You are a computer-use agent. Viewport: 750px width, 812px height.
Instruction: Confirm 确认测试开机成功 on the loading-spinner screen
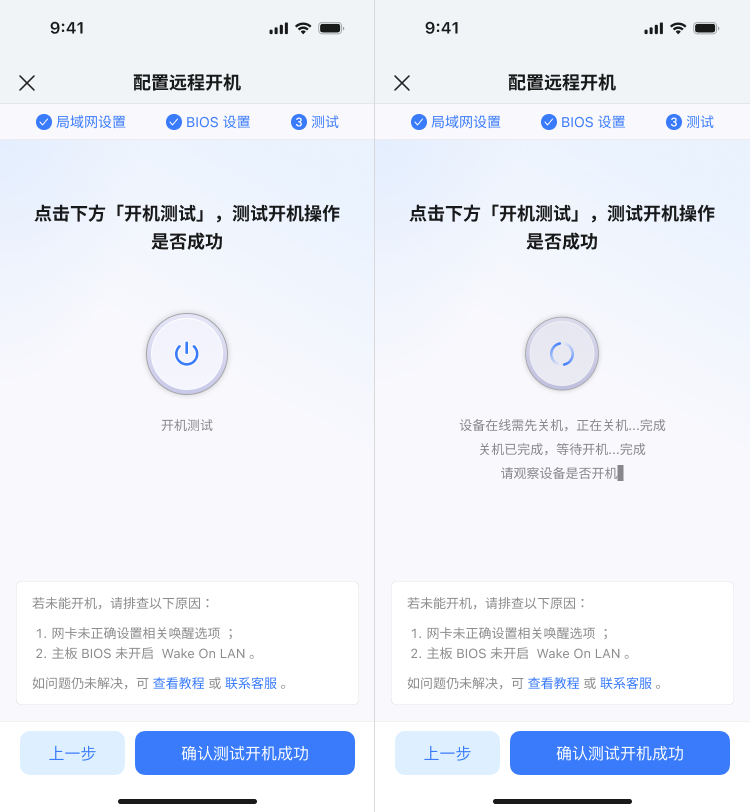(x=620, y=753)
